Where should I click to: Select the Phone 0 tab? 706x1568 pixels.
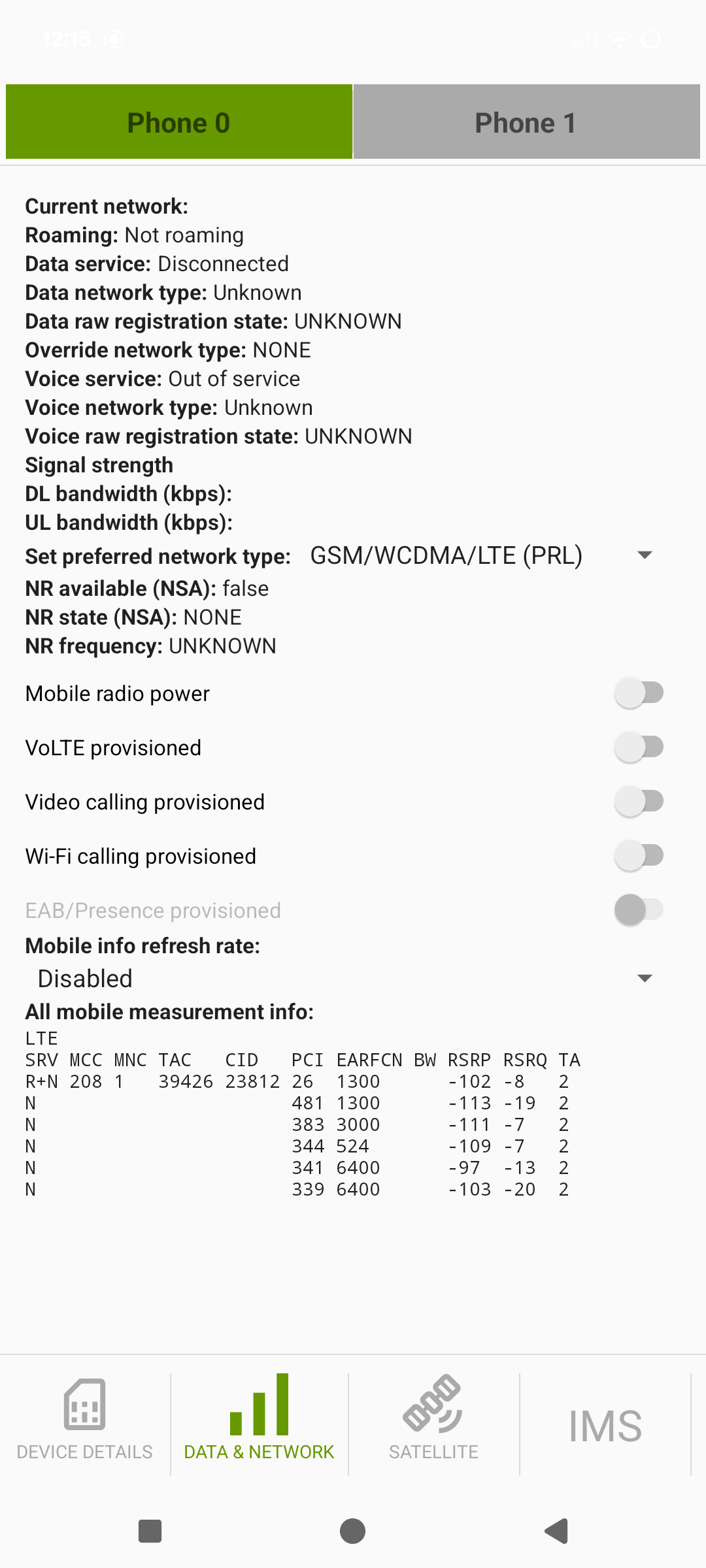[179, 122]
